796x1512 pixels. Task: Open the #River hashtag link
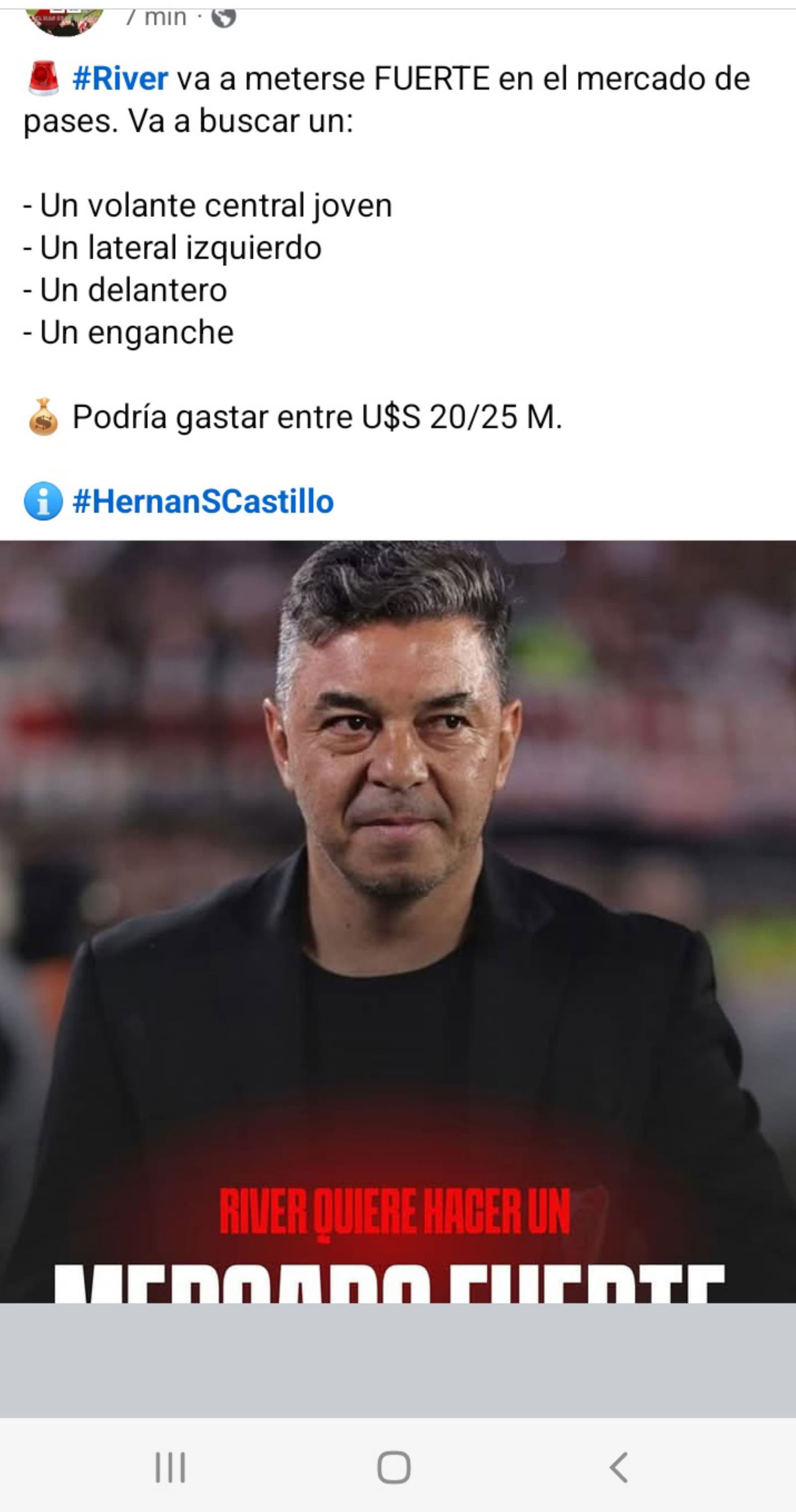click(x=120, y=79)
